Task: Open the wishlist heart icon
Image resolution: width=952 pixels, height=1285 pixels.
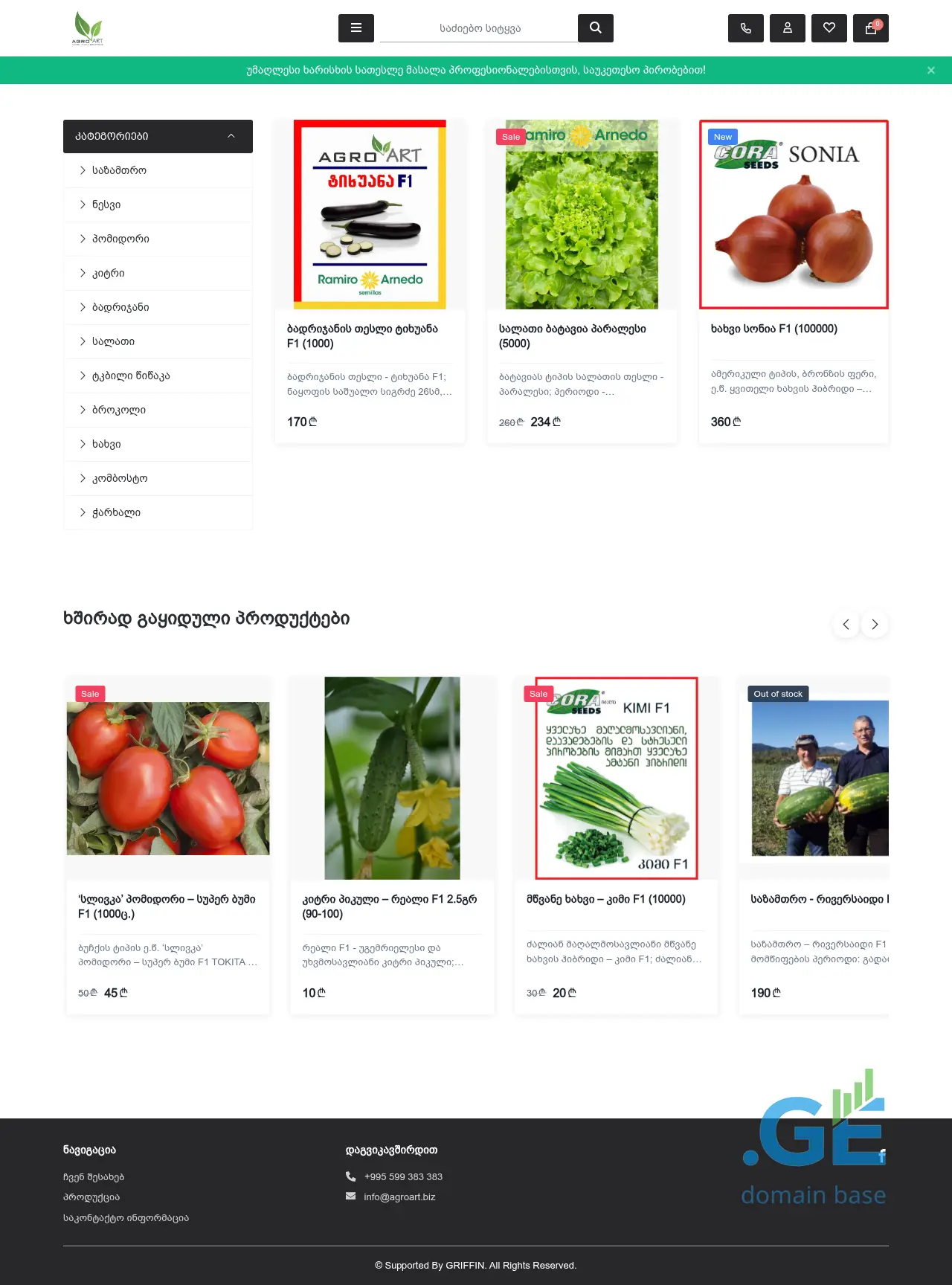Action: coord(829,28)
